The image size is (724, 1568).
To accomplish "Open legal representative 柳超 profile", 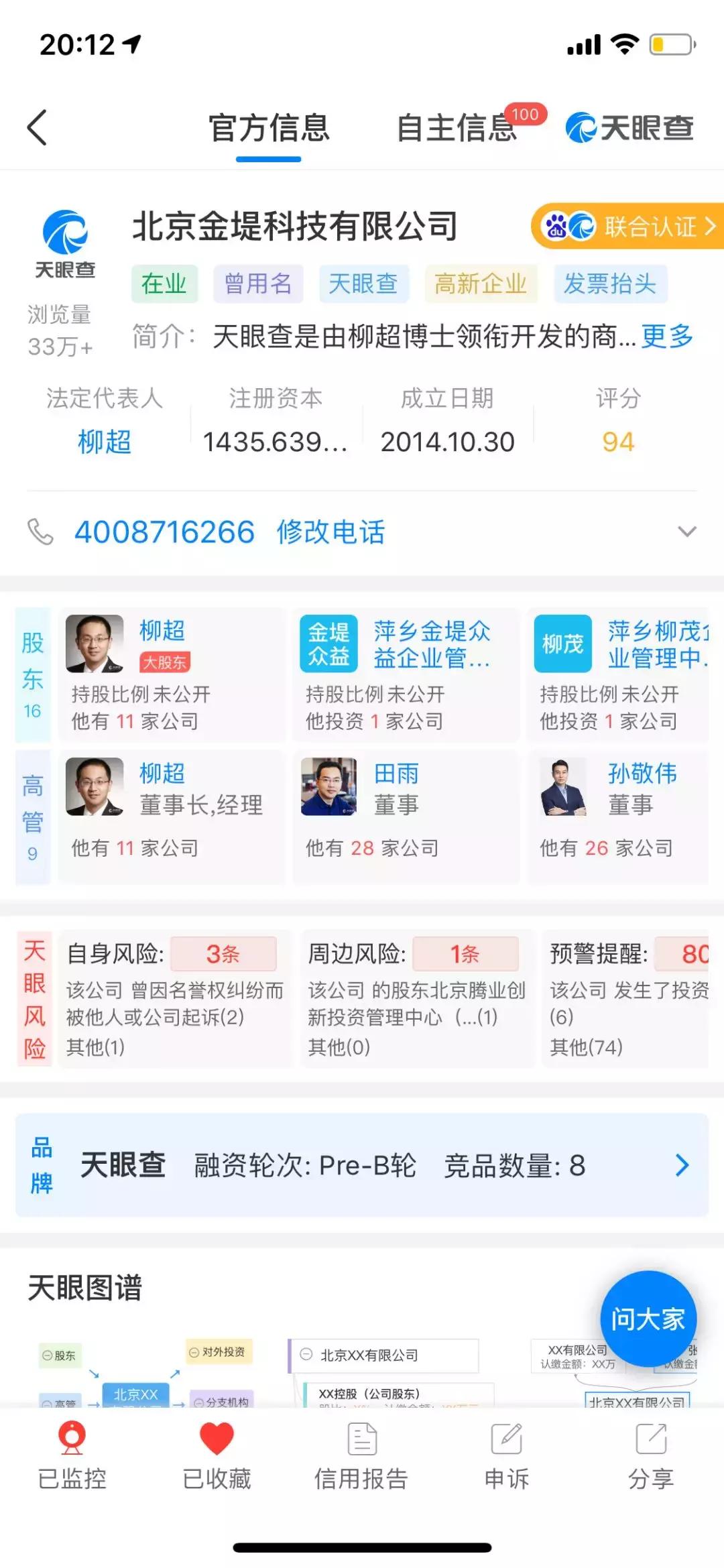I will pyautogui.click(x=104, y=442).
